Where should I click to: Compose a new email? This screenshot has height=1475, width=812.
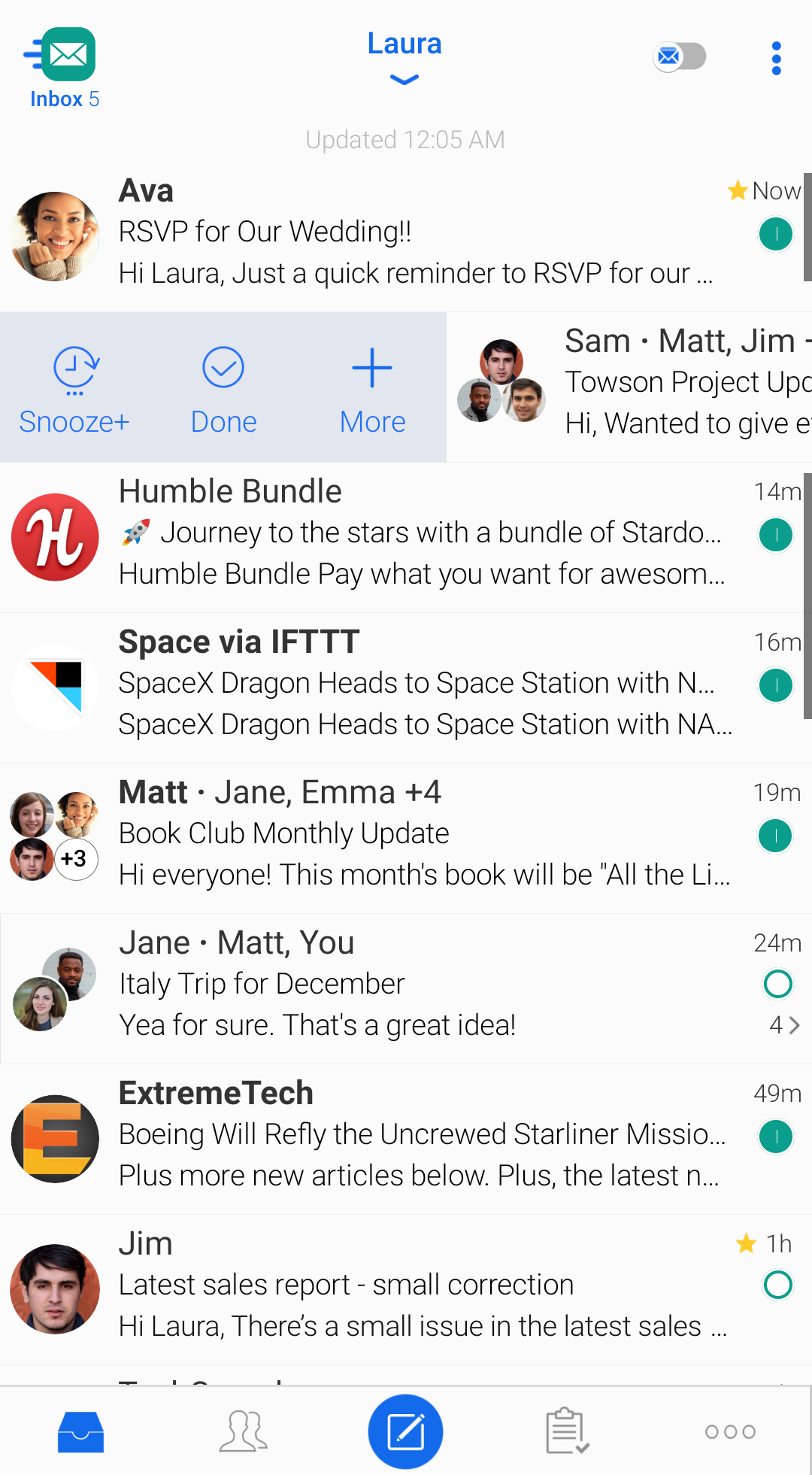click(405, 1431)
